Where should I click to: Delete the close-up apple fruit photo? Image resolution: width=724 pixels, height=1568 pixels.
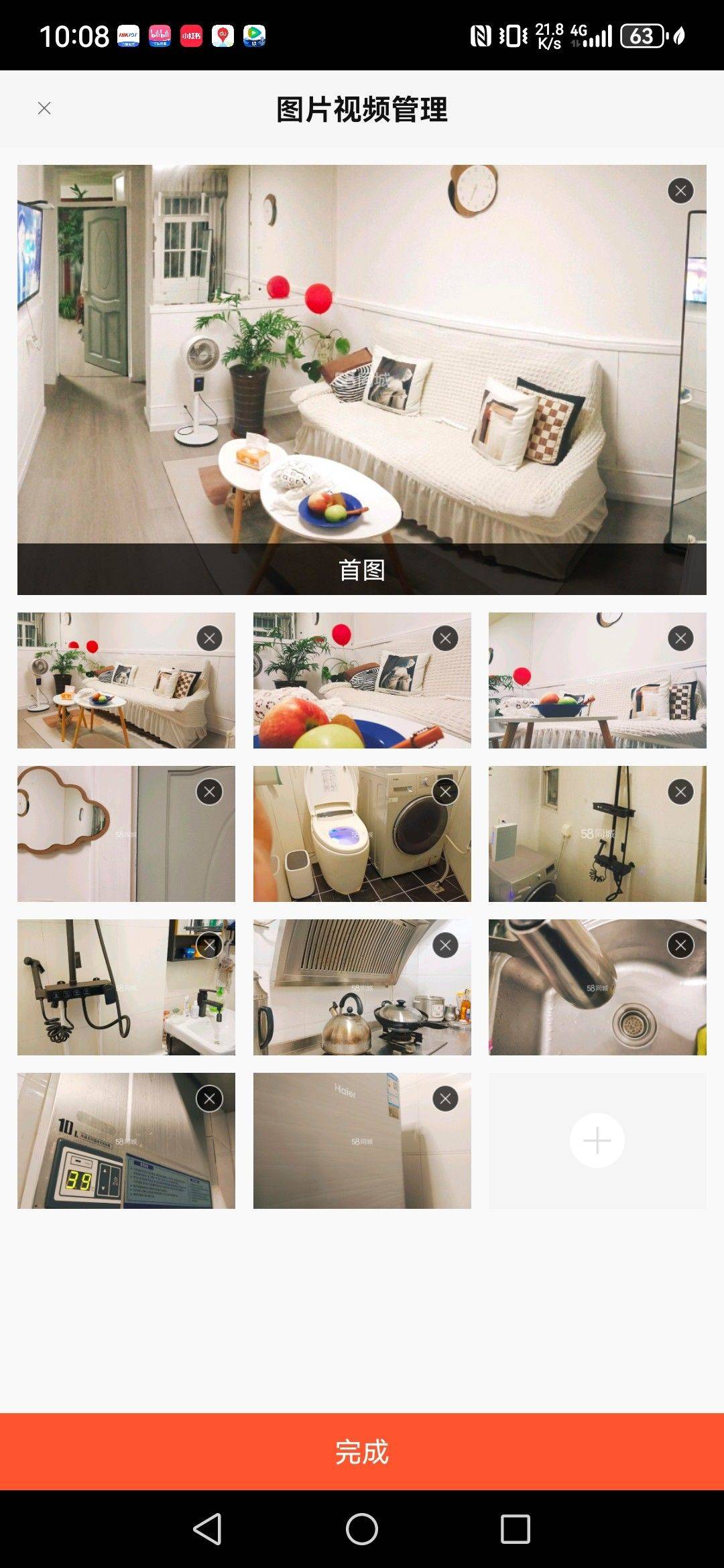pyautogui.click(x=445, y=639)
